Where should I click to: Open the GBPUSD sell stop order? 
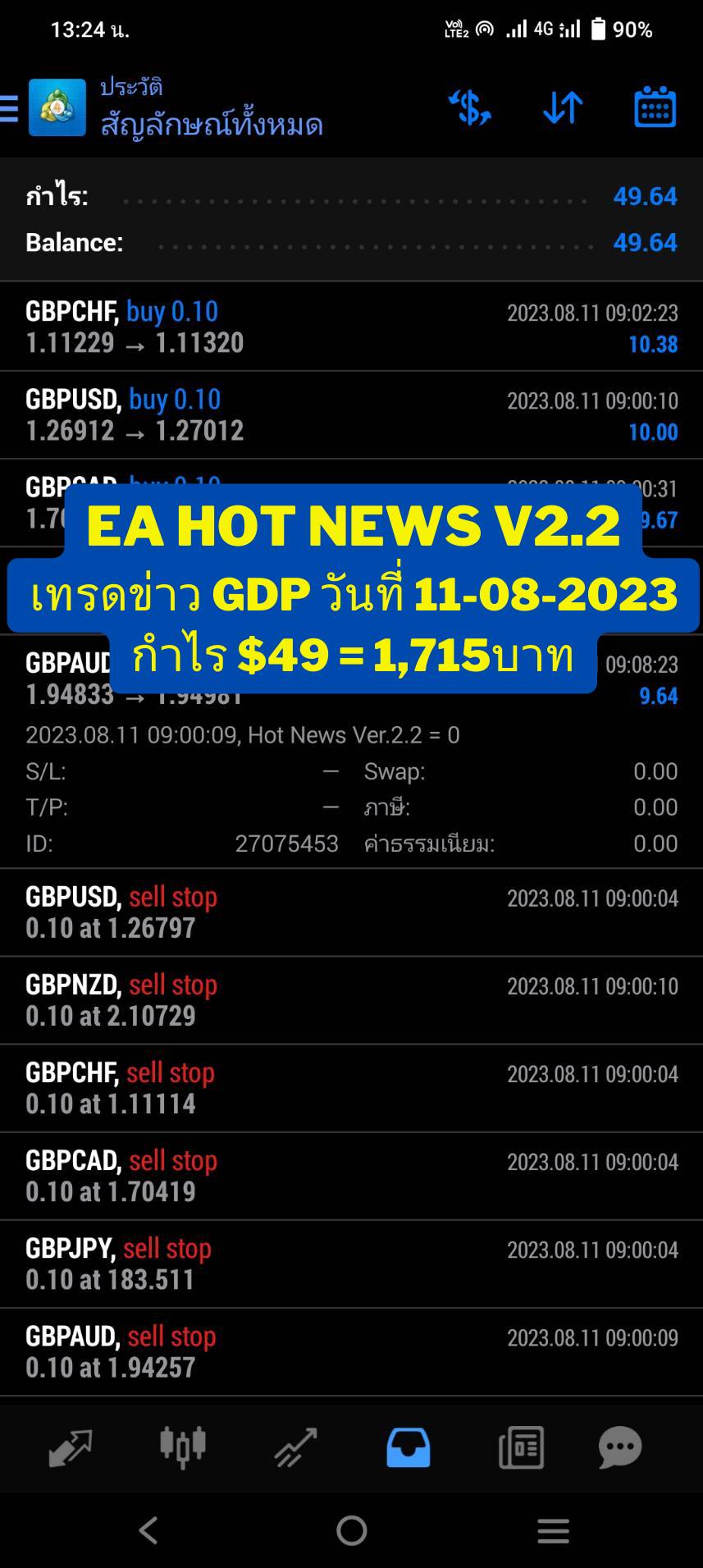[x=351, y=912]
